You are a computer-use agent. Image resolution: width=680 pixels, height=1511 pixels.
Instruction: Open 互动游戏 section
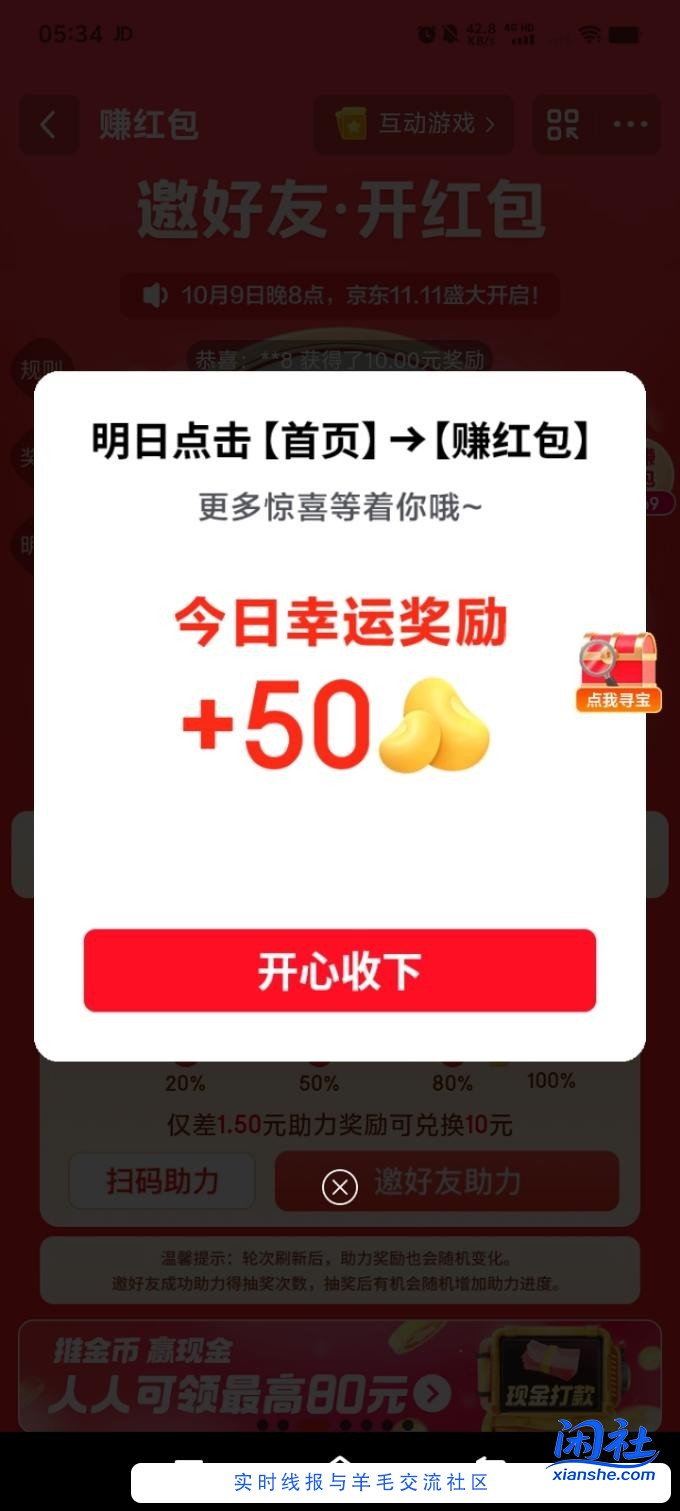click(x=414, y=124)
